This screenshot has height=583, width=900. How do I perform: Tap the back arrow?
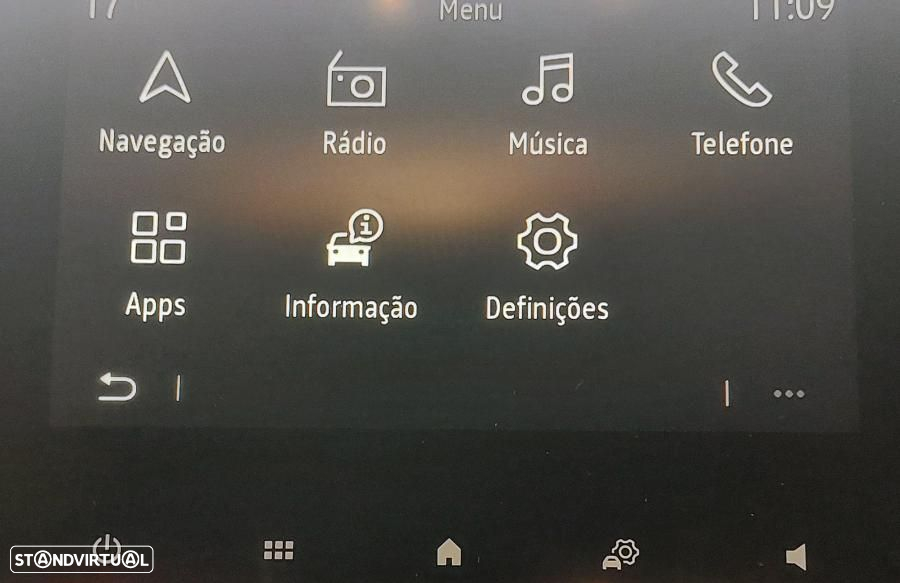pyautogui.click(x=117, y=387)
